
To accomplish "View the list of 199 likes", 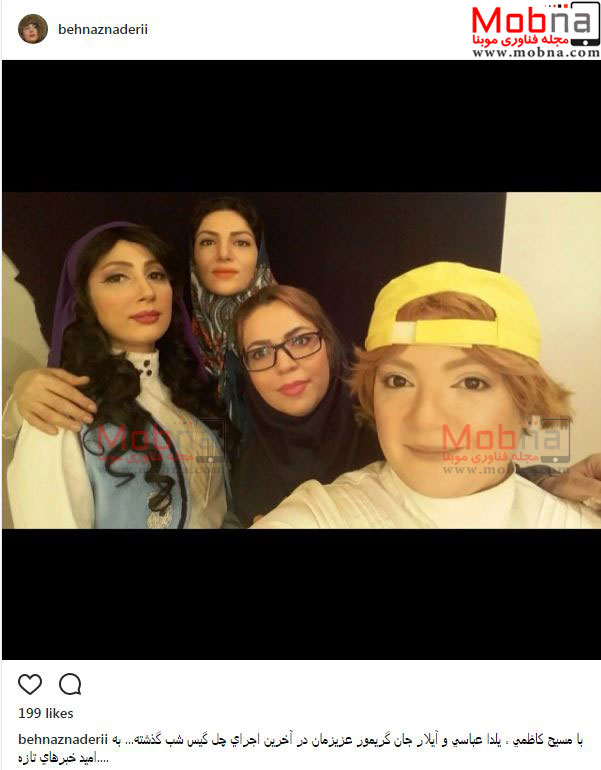I will point(45,714).
